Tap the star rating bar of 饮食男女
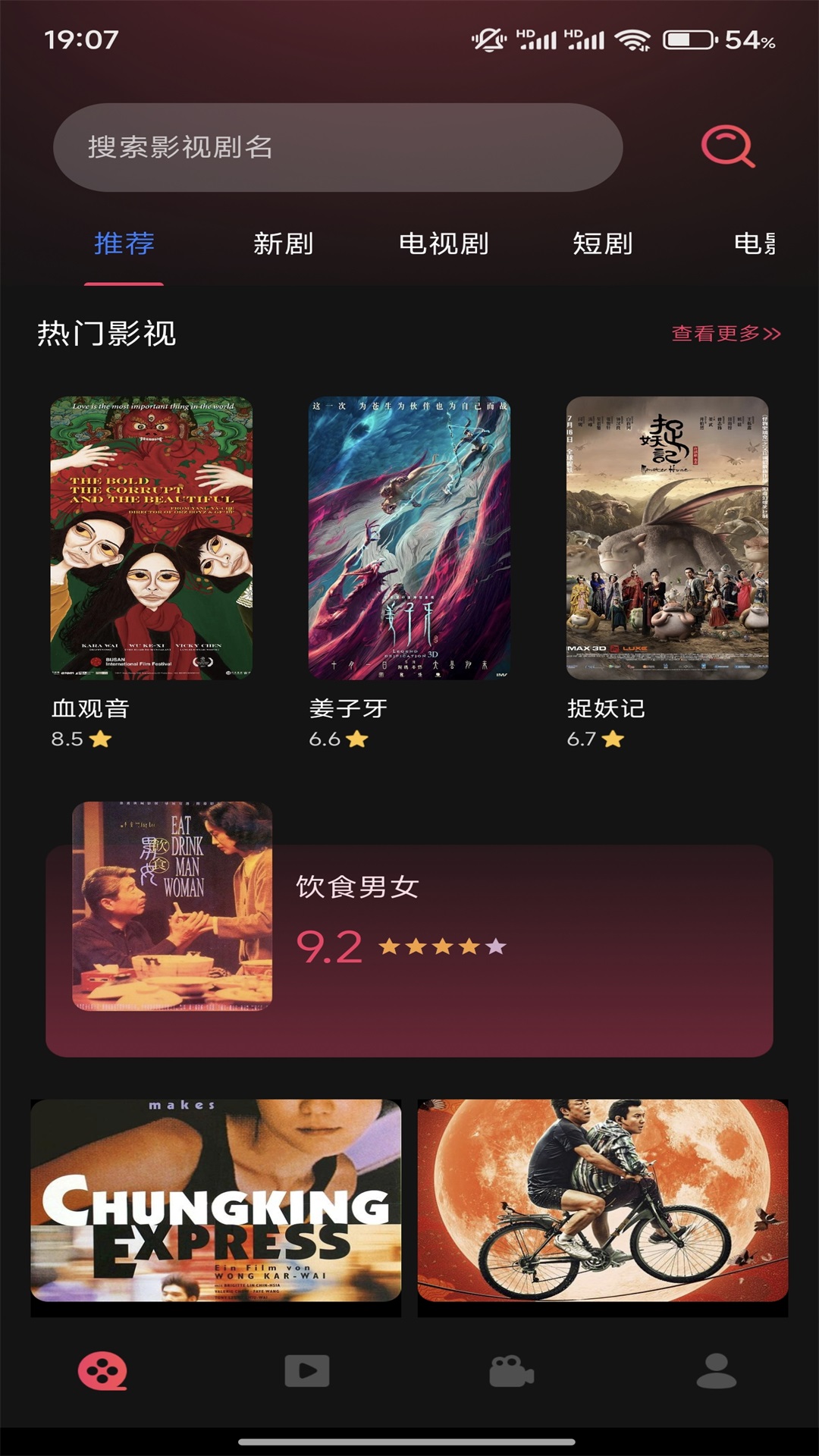 [441, 946]
